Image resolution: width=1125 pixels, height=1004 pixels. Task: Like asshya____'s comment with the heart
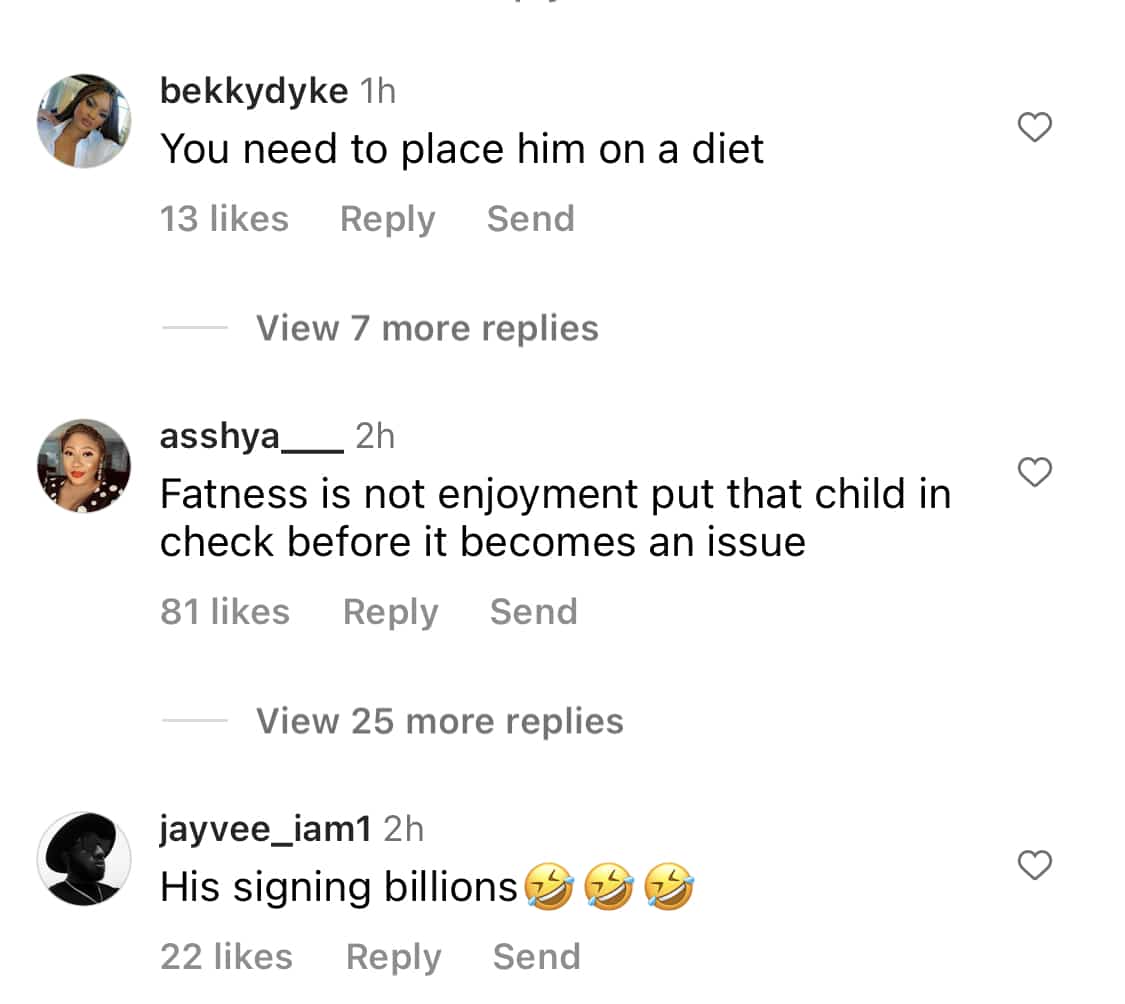pos(1035,471)
